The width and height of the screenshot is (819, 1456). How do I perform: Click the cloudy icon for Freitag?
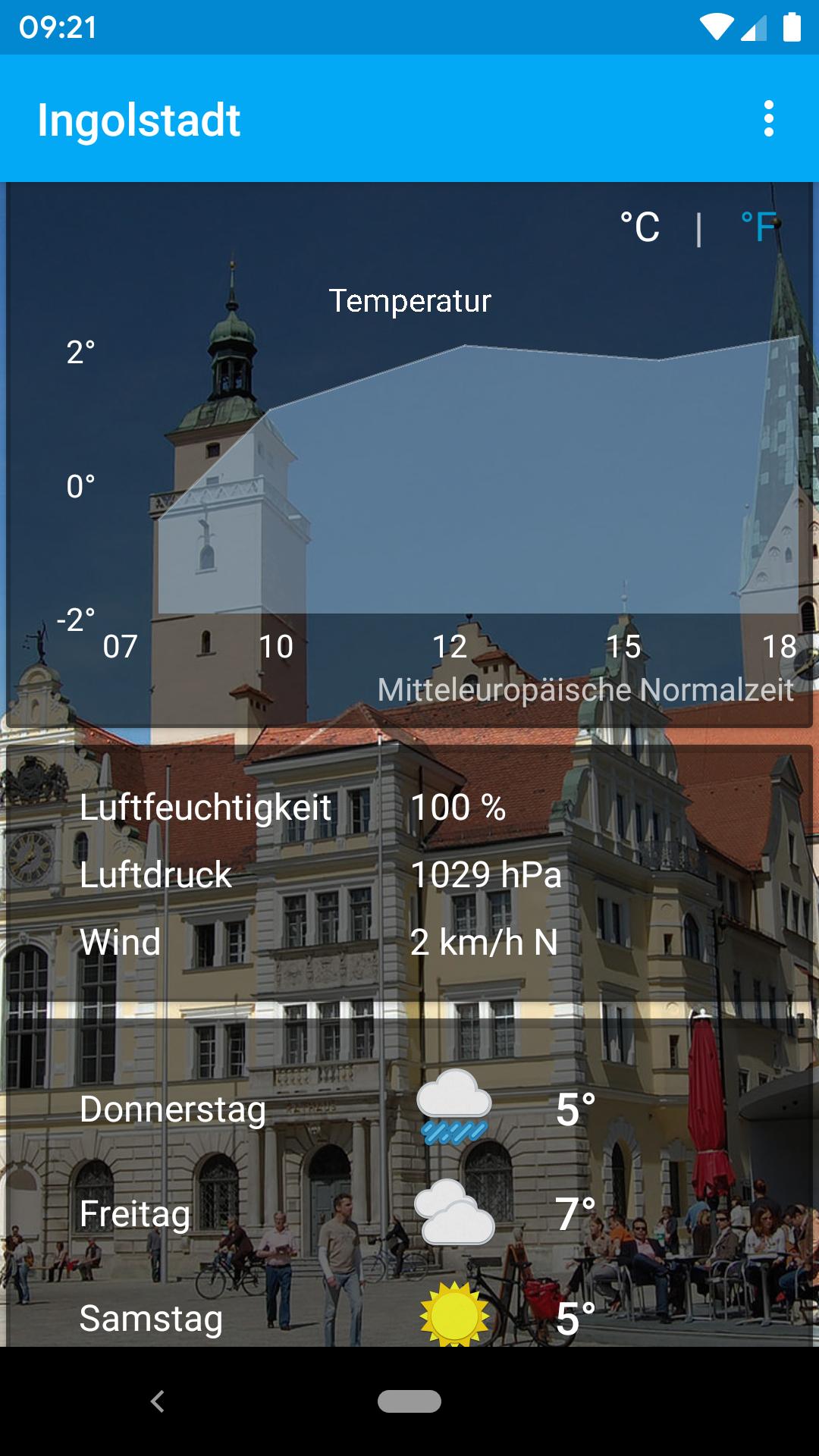pyautogui.click(x=453, y=1213)
